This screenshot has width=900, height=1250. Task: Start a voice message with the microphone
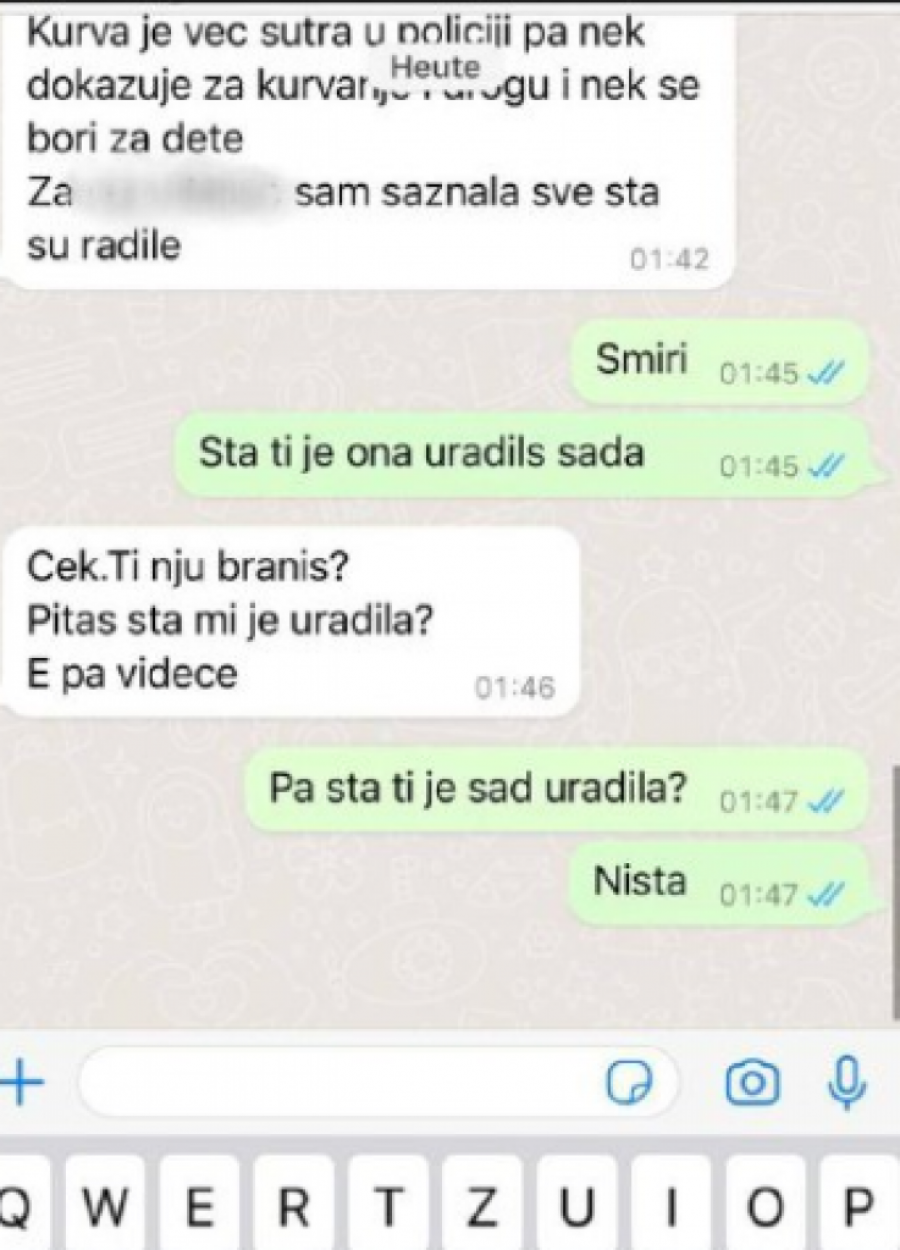pos(848,1082)
